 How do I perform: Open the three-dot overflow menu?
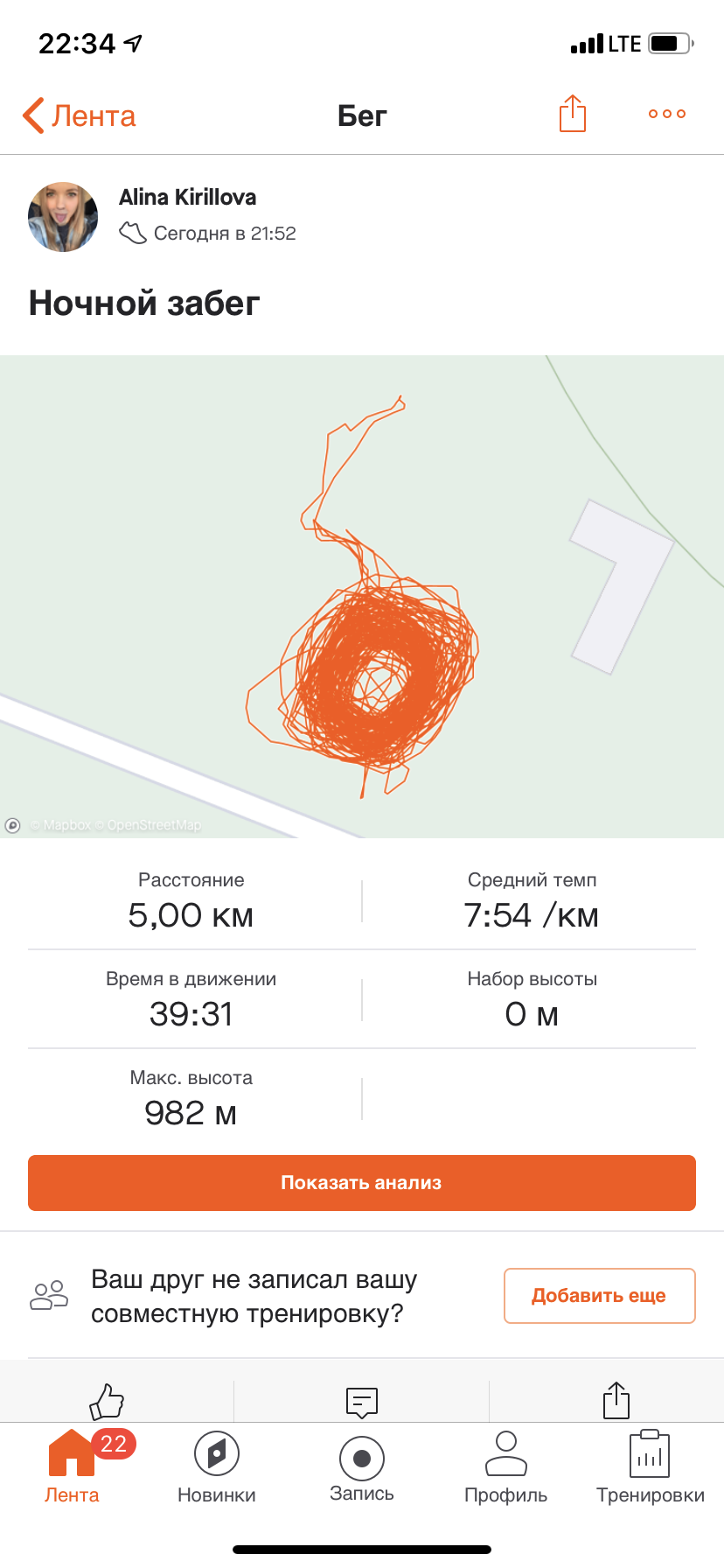(x=667, y=114)
